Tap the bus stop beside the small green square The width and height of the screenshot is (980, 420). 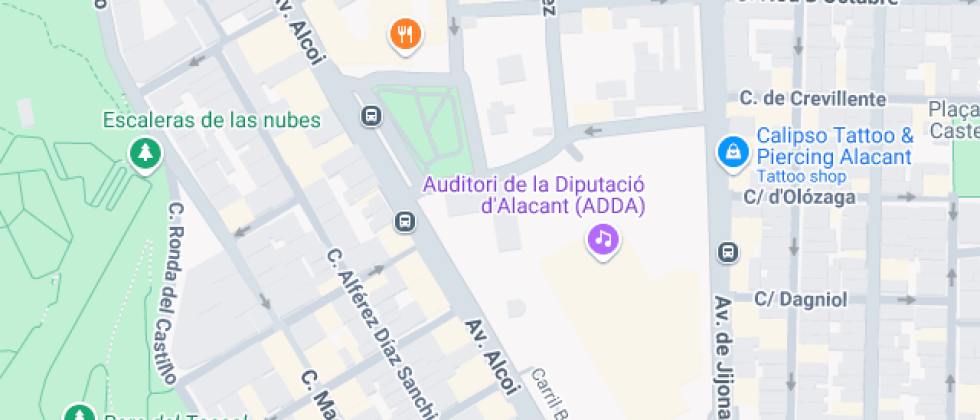click(371, 116)
